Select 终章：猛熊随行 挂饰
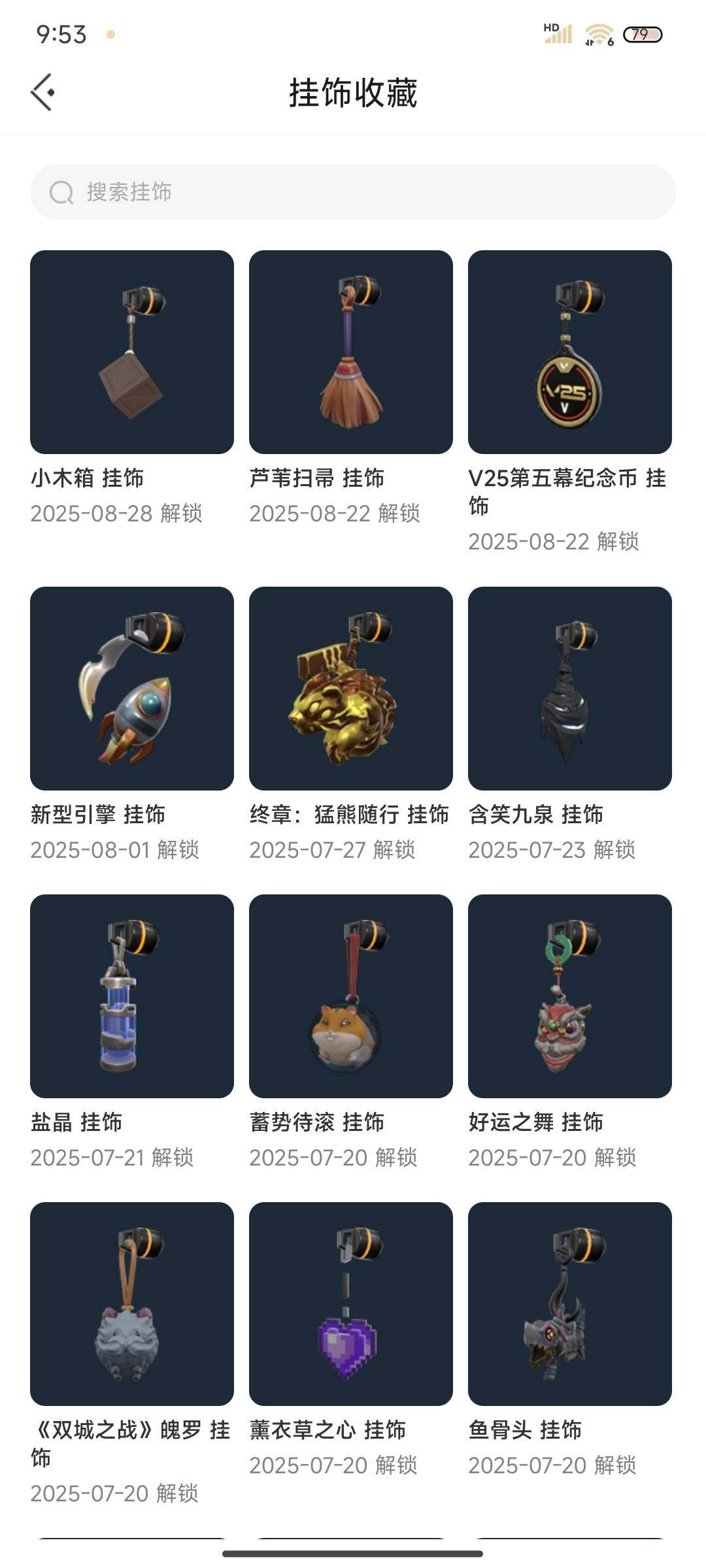Image resolution: width=706 pixels, height=1568 pixels. point(351,689)
